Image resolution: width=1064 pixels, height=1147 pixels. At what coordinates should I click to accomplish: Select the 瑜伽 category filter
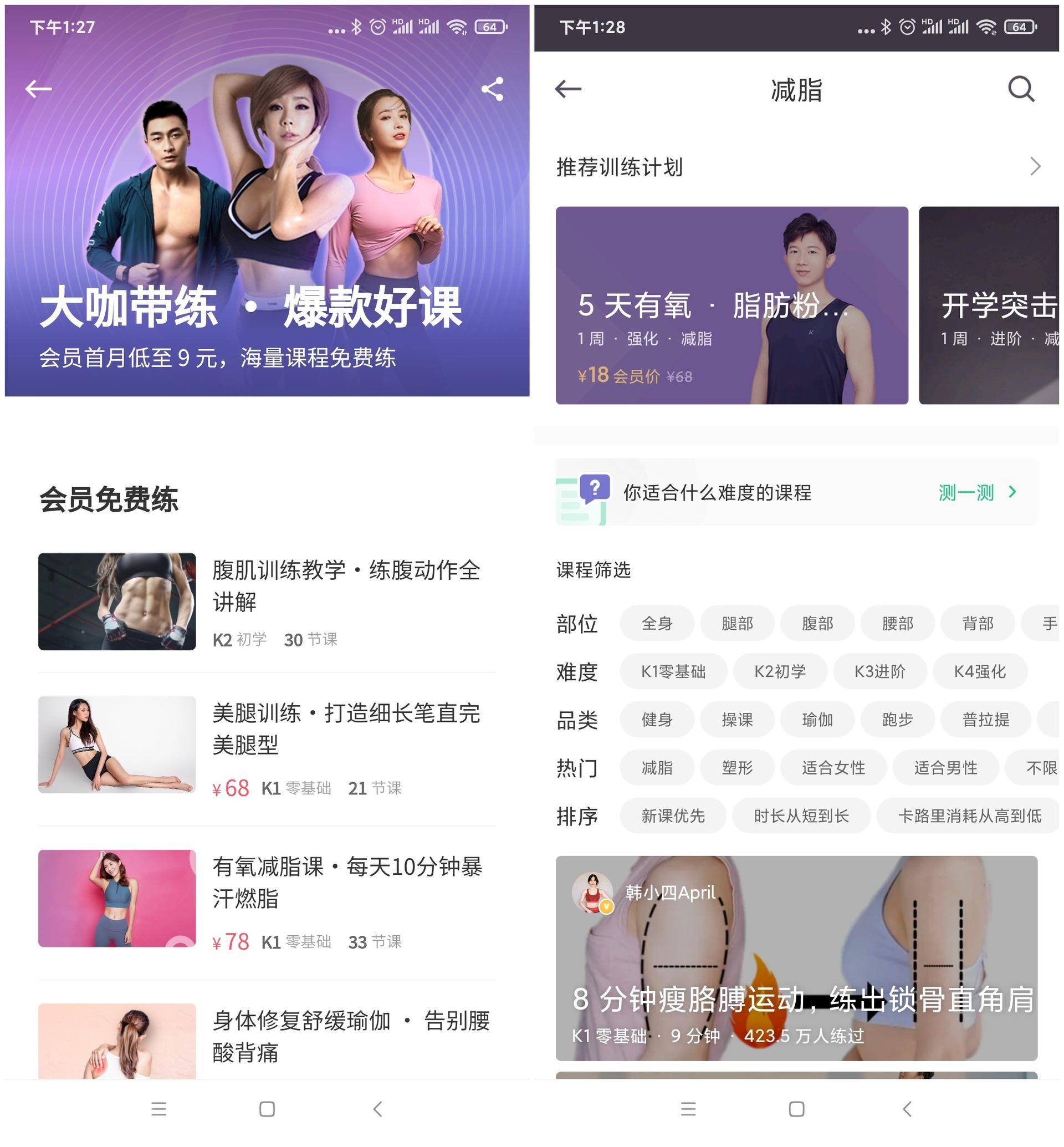coord(818,720)
